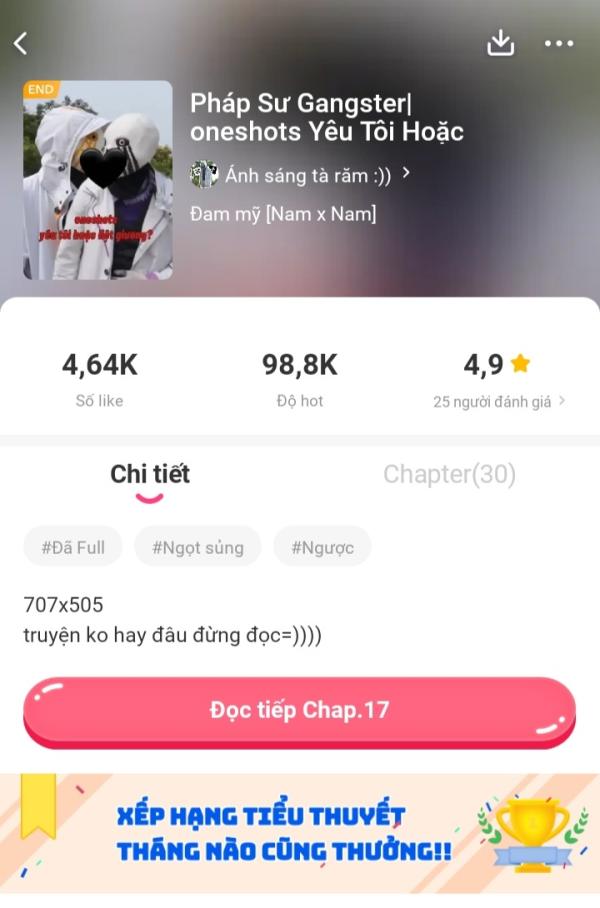The image size is (600, 908).
Task: Continue reading with Đọc tiếp Chap.17
Action: point(299,710)
